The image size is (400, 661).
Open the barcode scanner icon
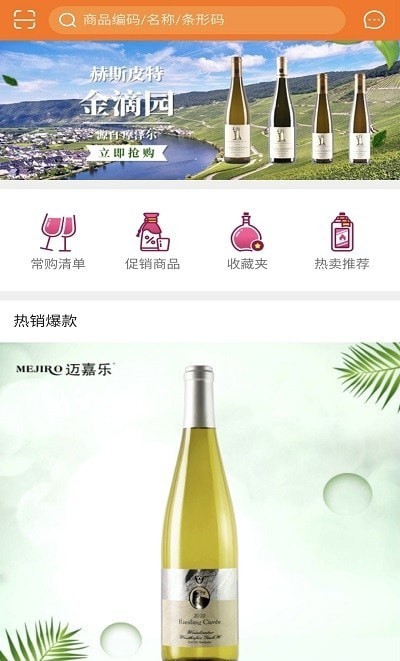pos(24,19)
